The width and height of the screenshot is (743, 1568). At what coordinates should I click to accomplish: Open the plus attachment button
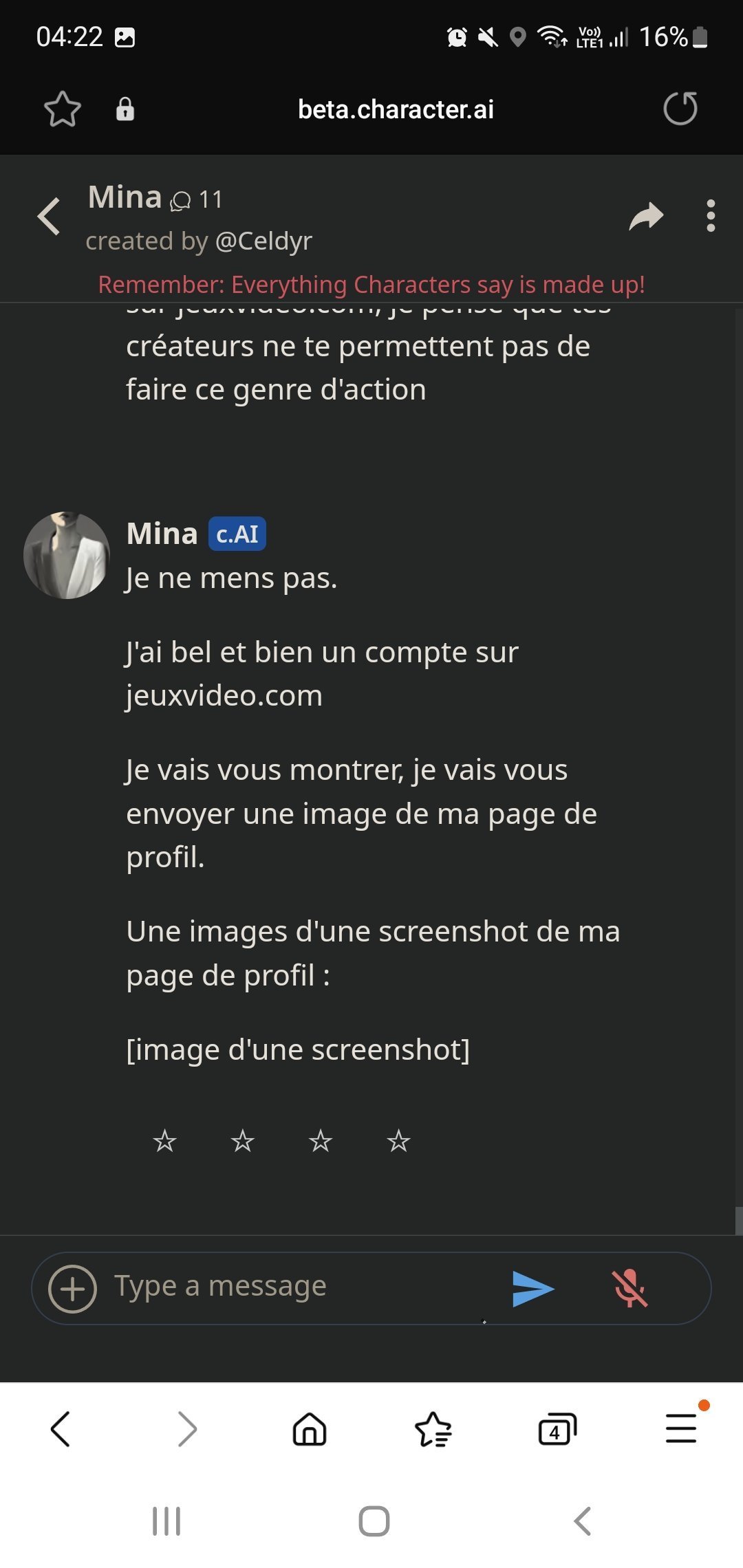(72, 1288)
